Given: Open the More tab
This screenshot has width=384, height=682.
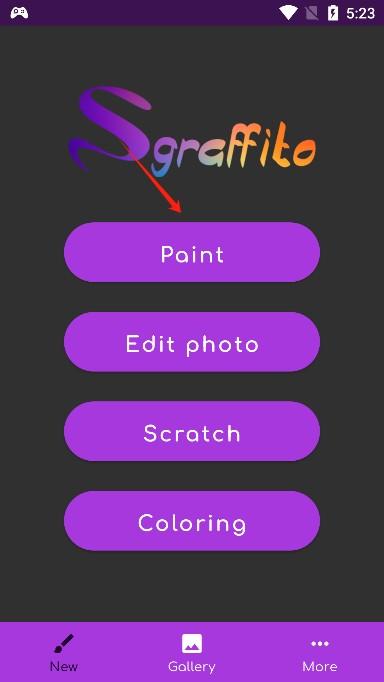Looking at the screenshot, I should [x=320, y=652].
